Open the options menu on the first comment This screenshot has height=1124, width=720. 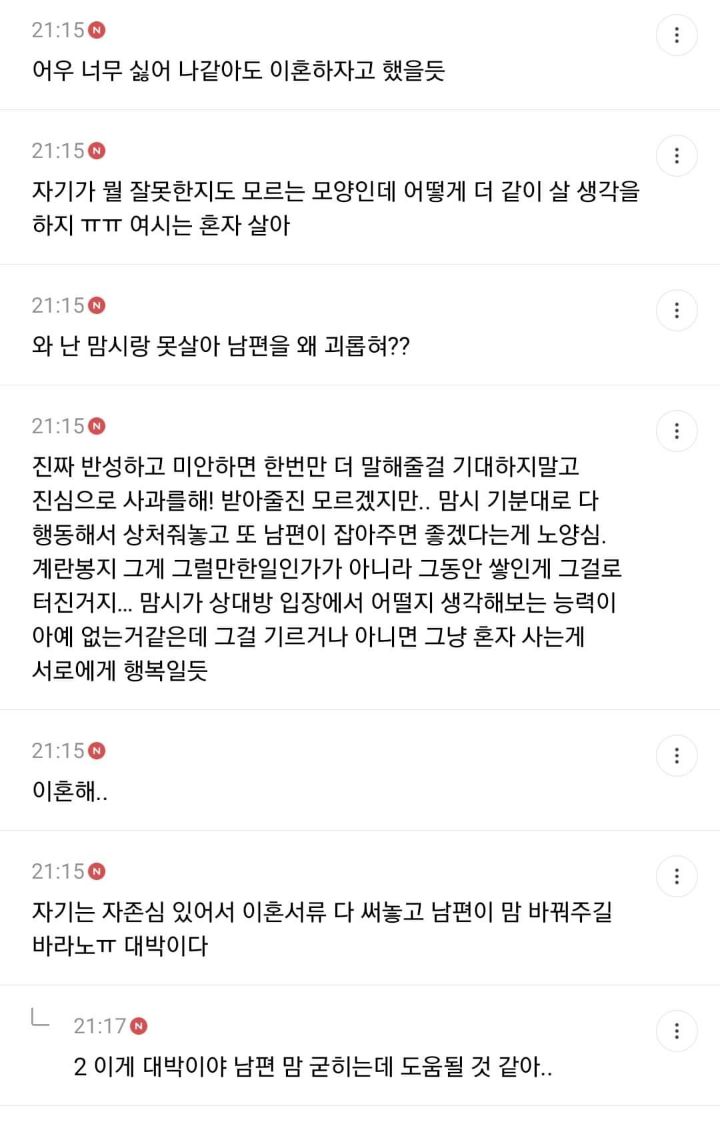tap(677, 34)
